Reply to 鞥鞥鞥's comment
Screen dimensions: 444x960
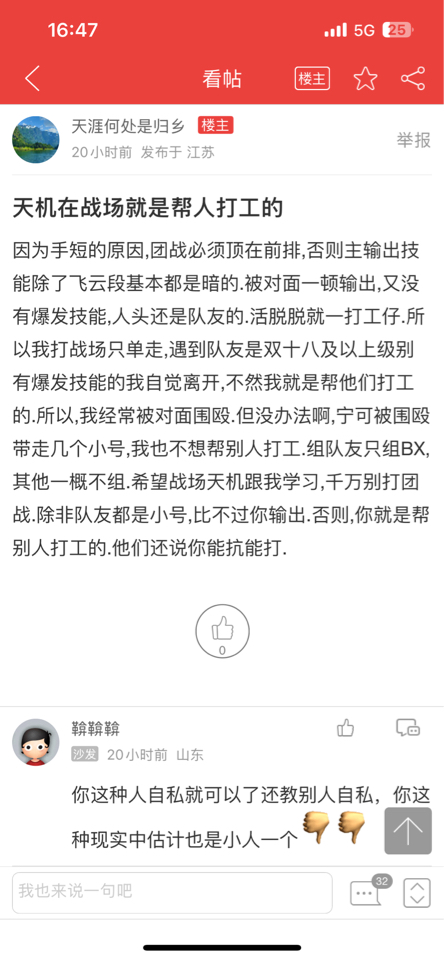coord(408,727)
